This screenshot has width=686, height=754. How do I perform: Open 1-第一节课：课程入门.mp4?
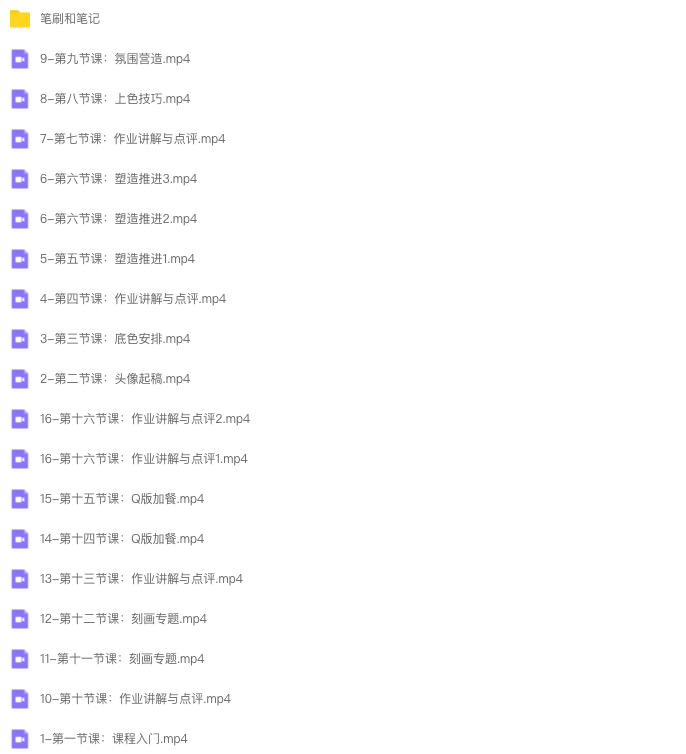[x=113, y=739]
